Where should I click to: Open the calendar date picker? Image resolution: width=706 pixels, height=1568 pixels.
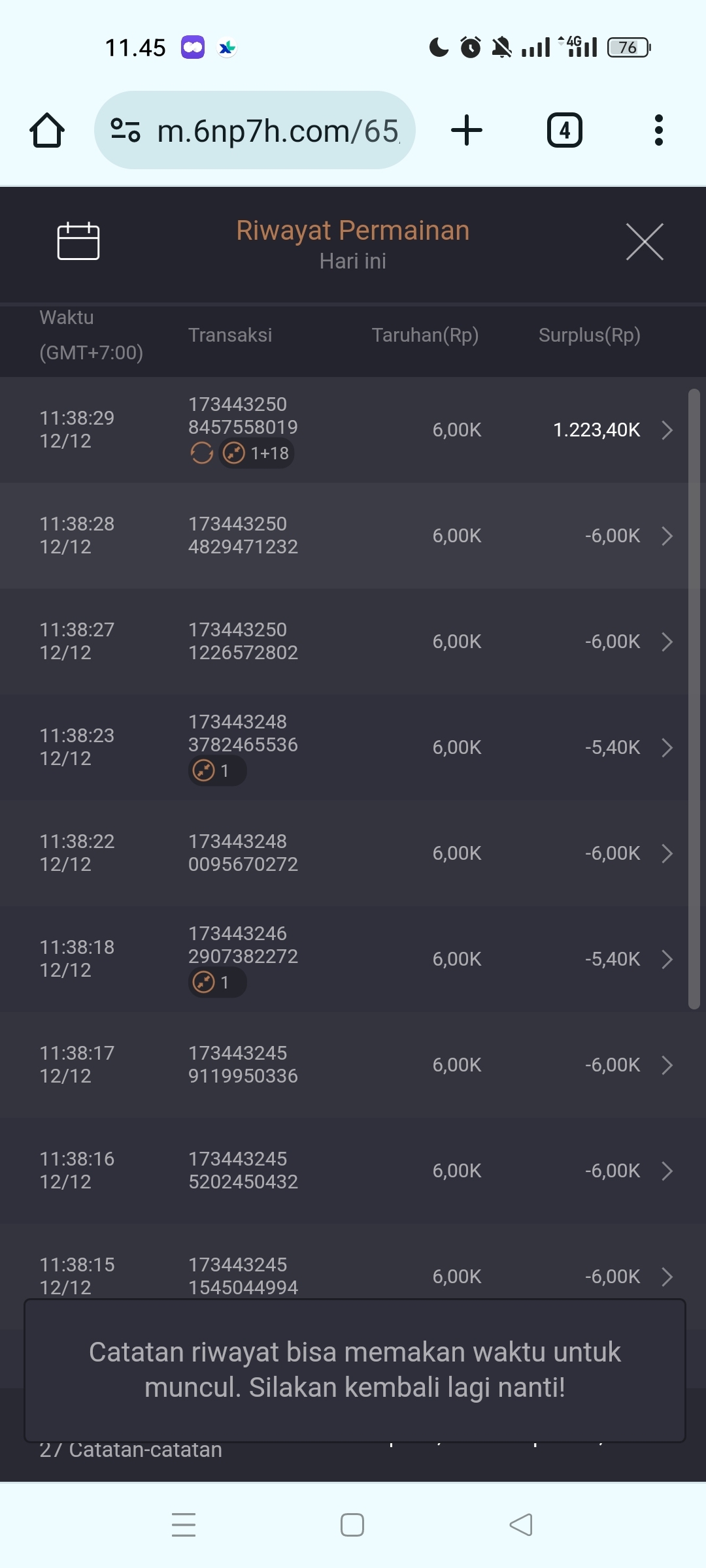tap(78, 241)
